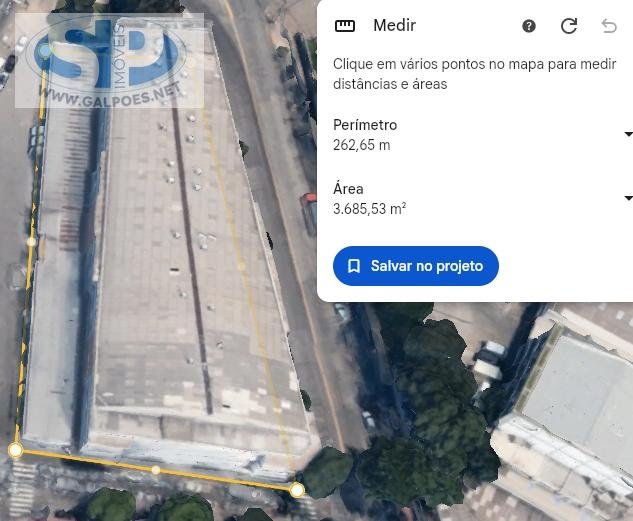Expand the Área unit dropdown
Screen dimensions: 633x521
click(627, 198)
